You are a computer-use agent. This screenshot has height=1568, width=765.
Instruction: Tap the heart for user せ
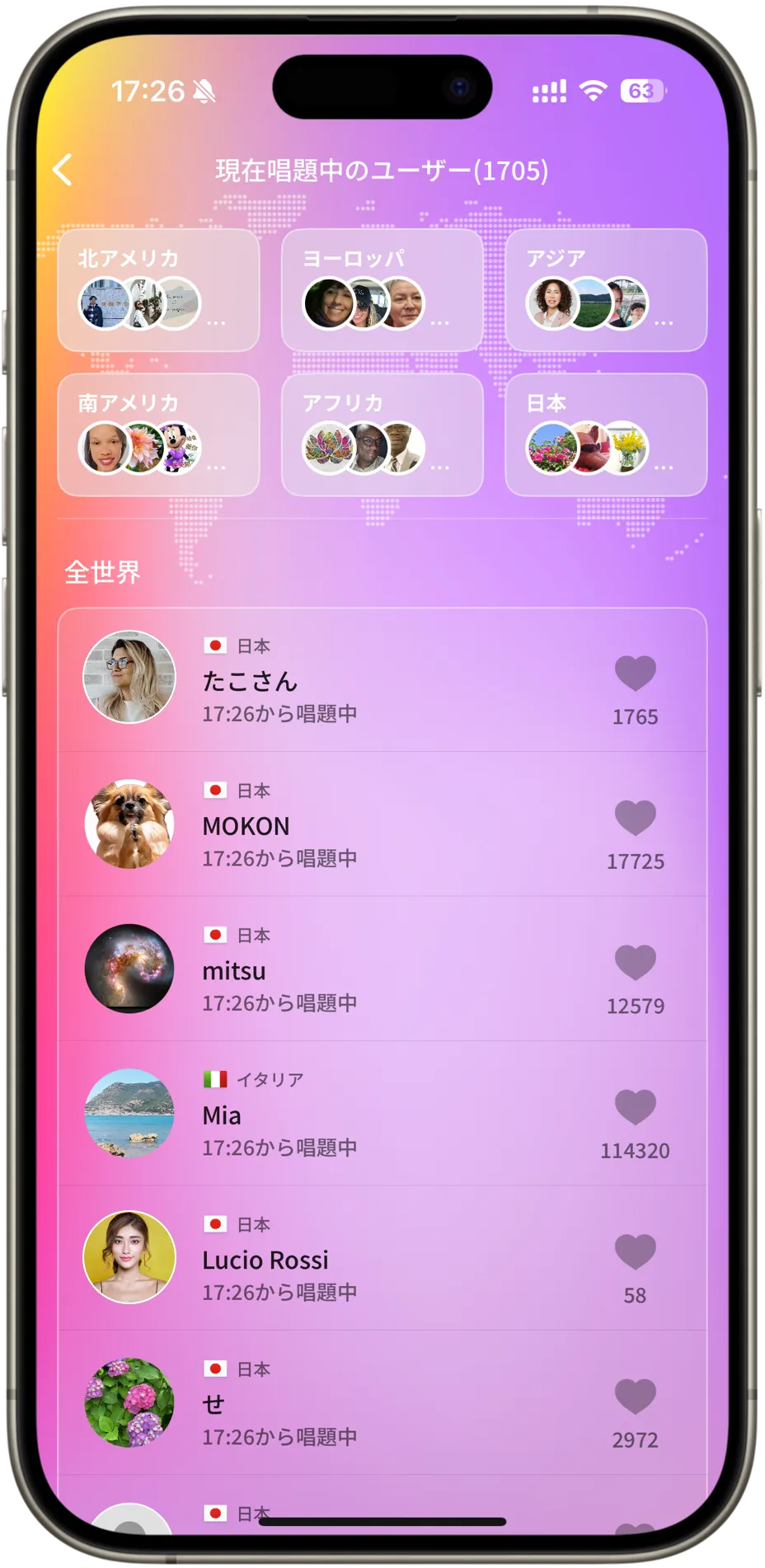click(635, 1397)
